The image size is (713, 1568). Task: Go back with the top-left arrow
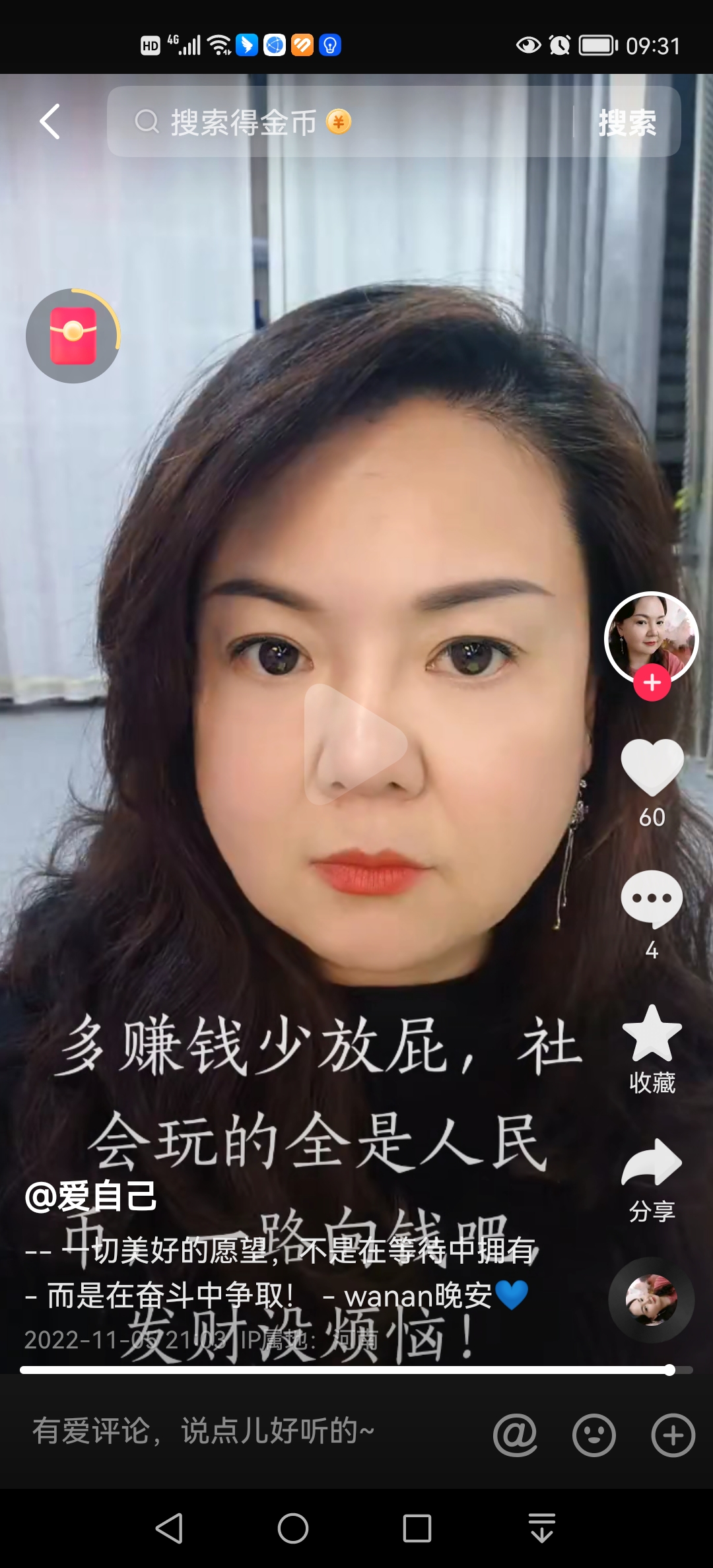(50, 121)
